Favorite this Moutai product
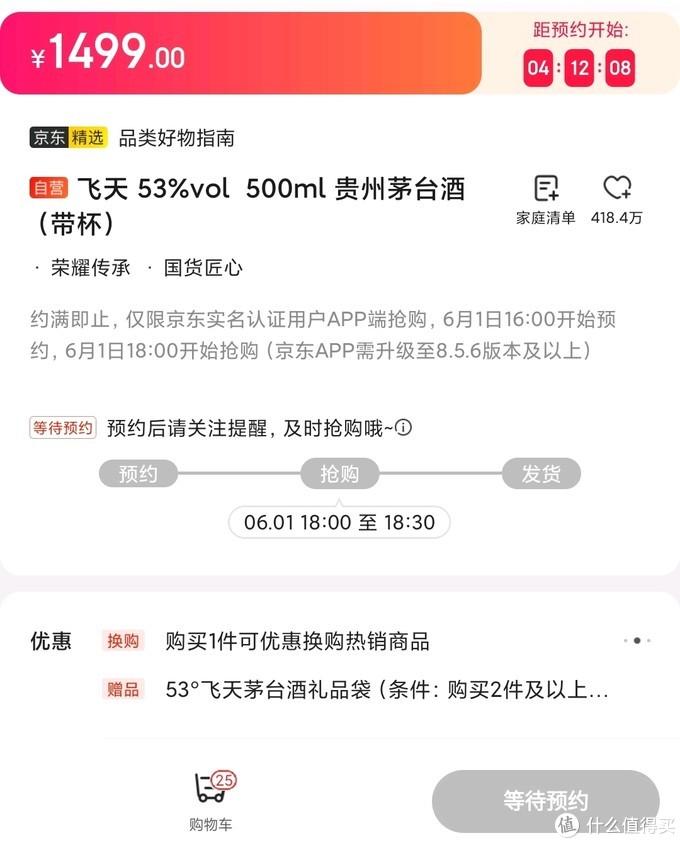680x843 pixels. (x=617, y=199)
